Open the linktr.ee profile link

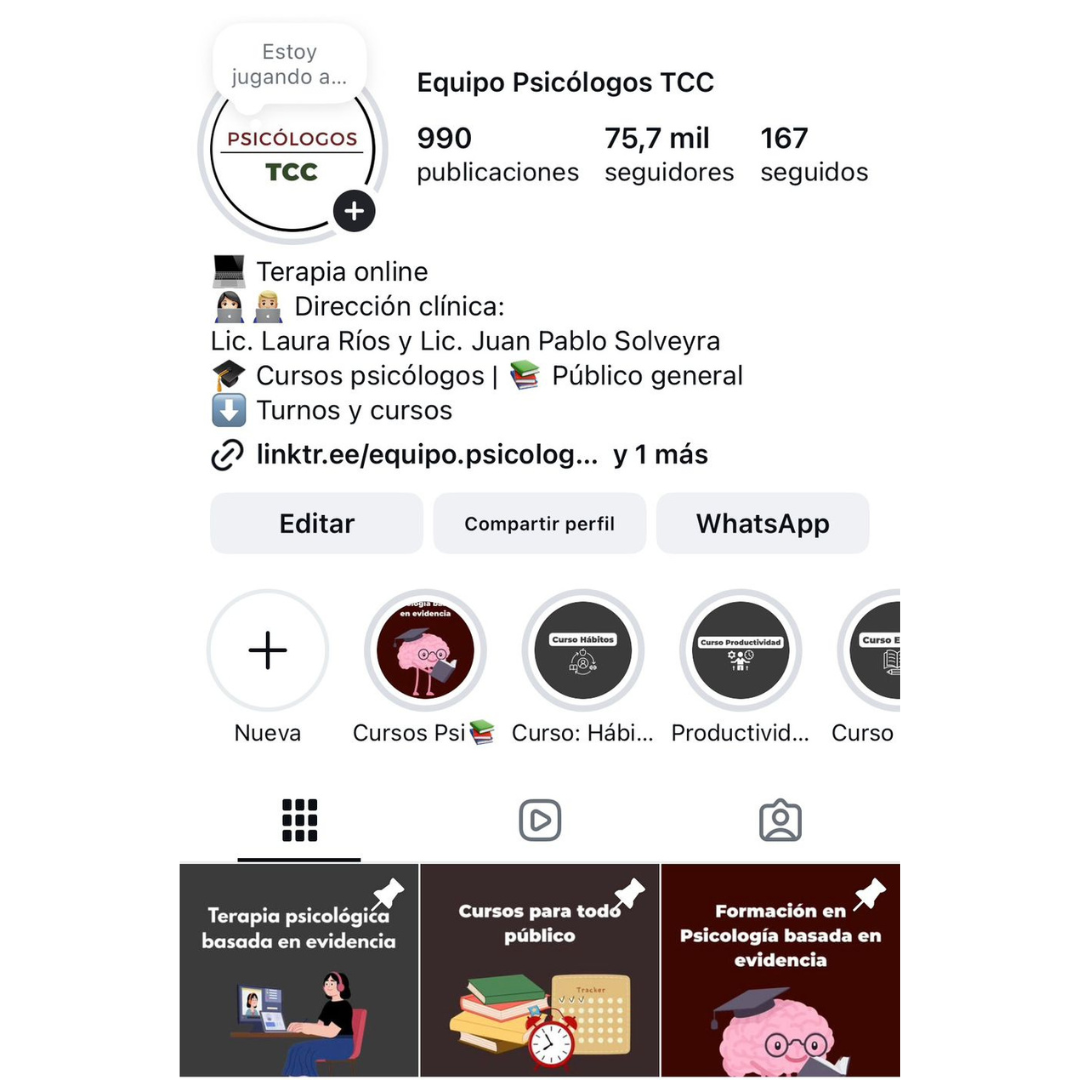(x=427, y=455)
